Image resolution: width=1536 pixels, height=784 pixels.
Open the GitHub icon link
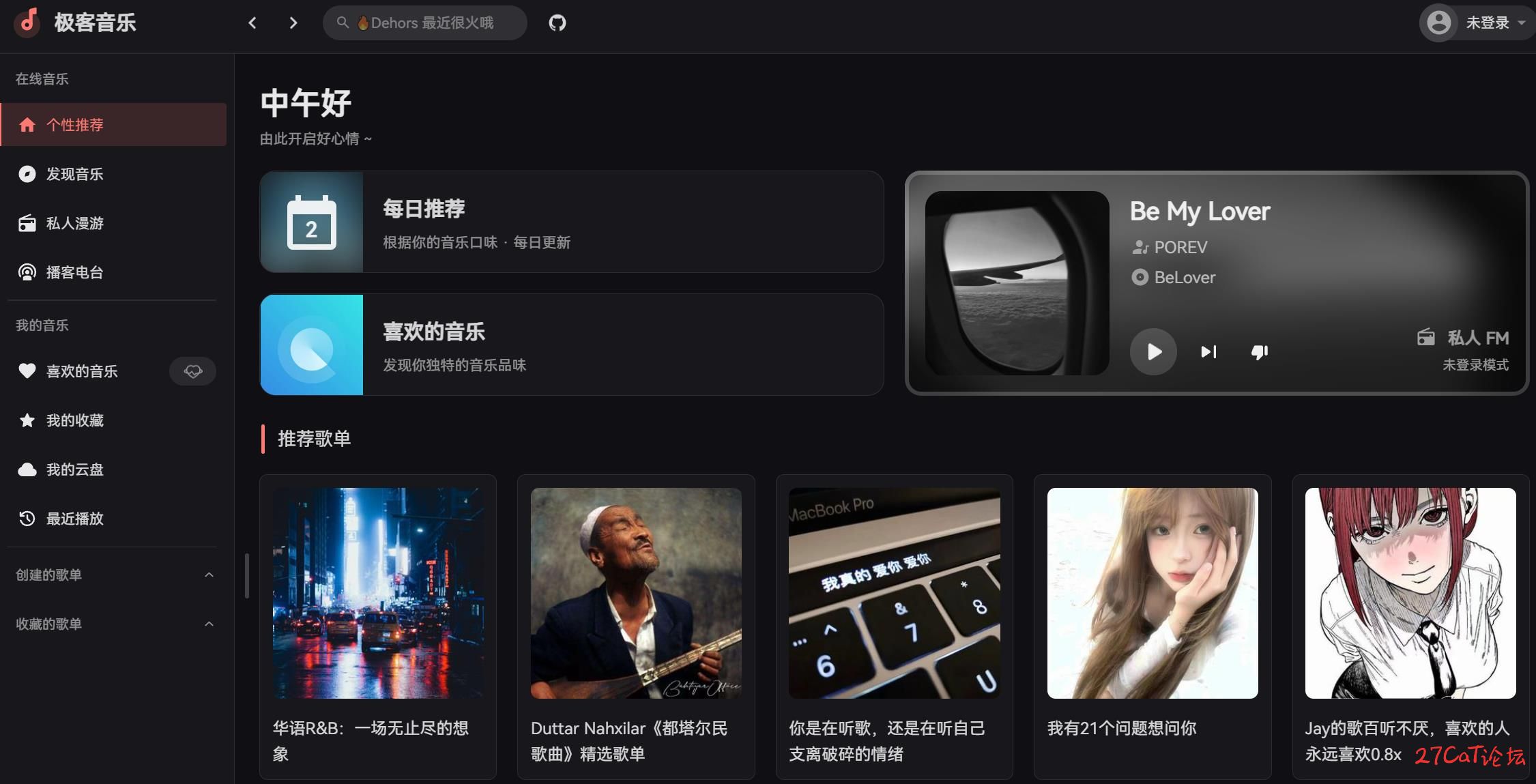[x=557, y=23]
